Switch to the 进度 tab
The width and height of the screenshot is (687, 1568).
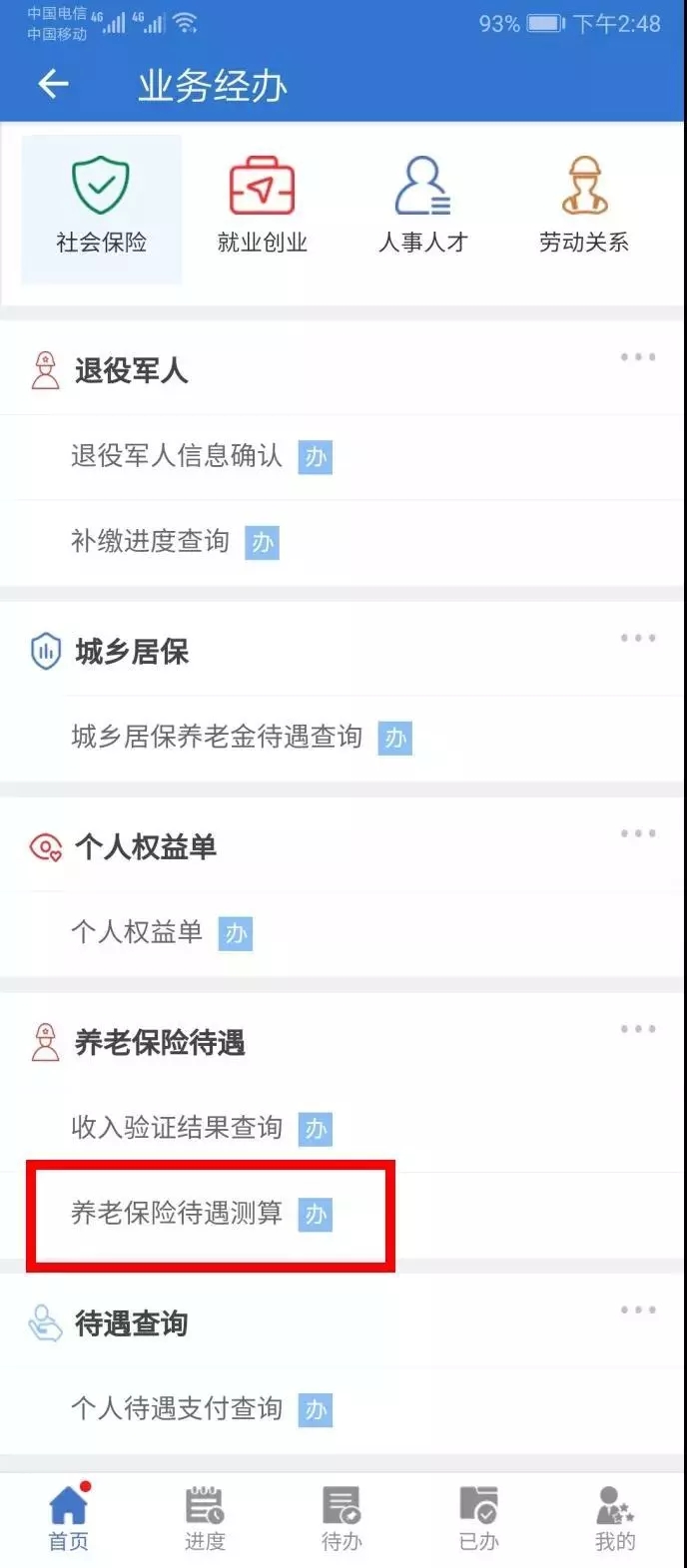pos(205,1518)
